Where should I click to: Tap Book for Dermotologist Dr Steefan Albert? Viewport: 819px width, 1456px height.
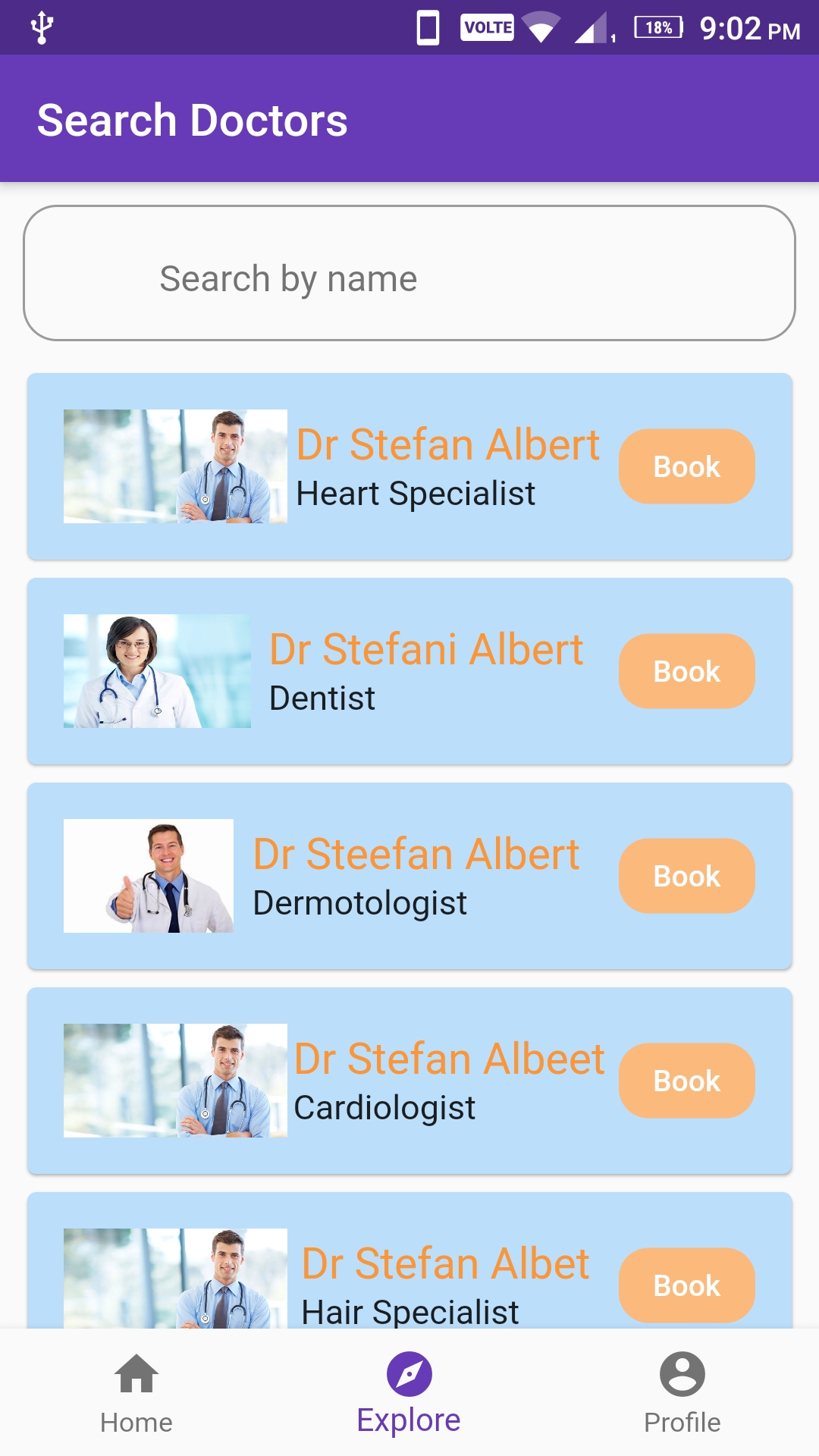(x=686, y=876)
